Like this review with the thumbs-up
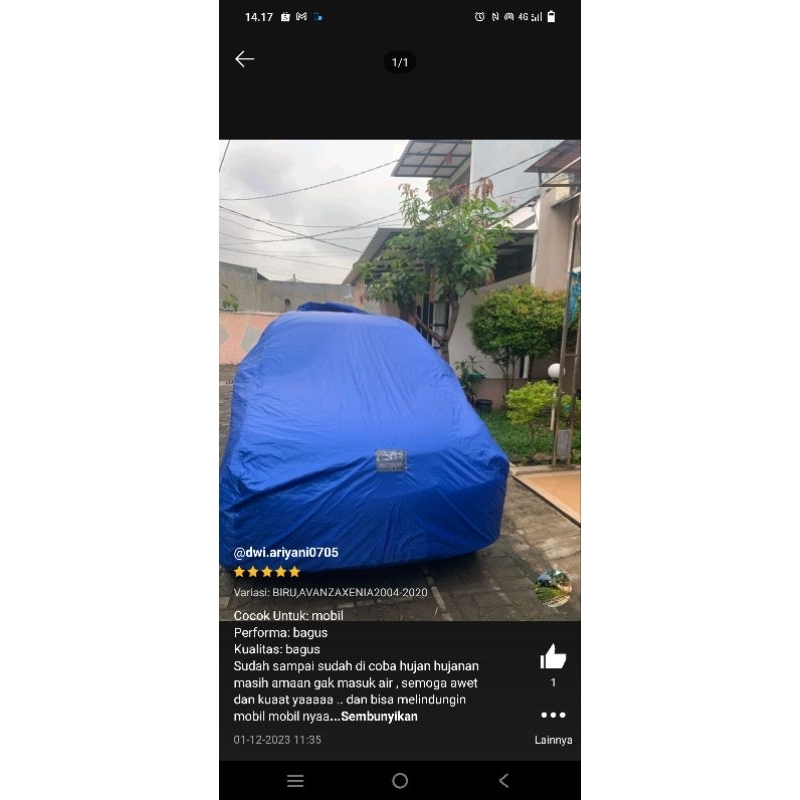 553,657
